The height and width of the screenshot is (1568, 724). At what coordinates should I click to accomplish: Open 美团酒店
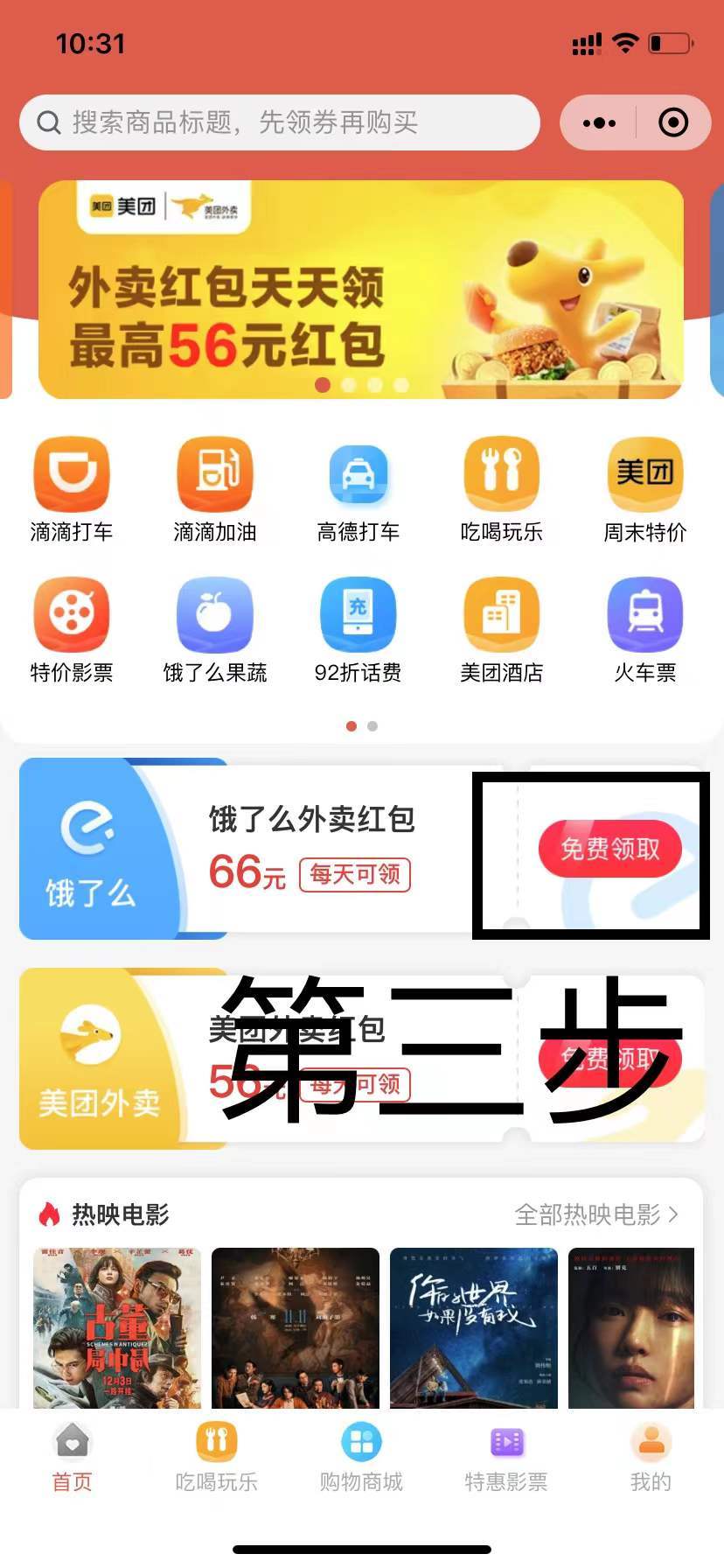click(502, 630)
